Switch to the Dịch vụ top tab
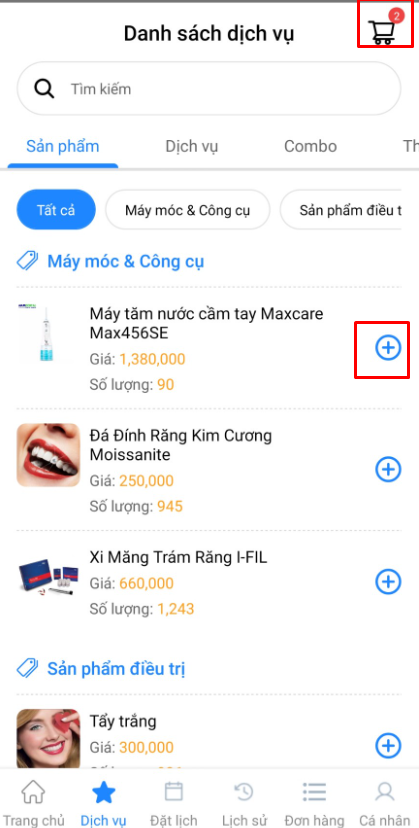 (192, 146)
